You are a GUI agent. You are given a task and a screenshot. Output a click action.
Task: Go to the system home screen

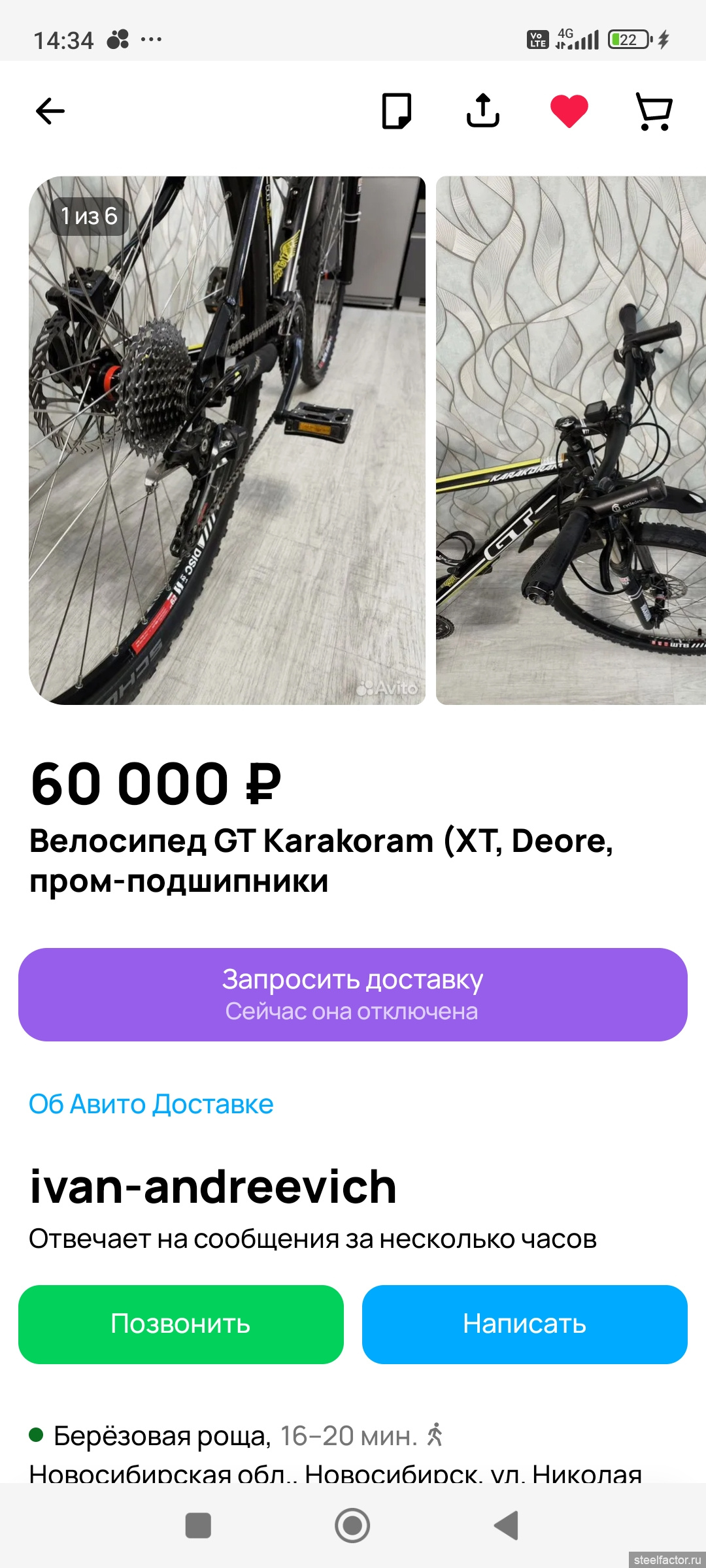coord(352,1526)
